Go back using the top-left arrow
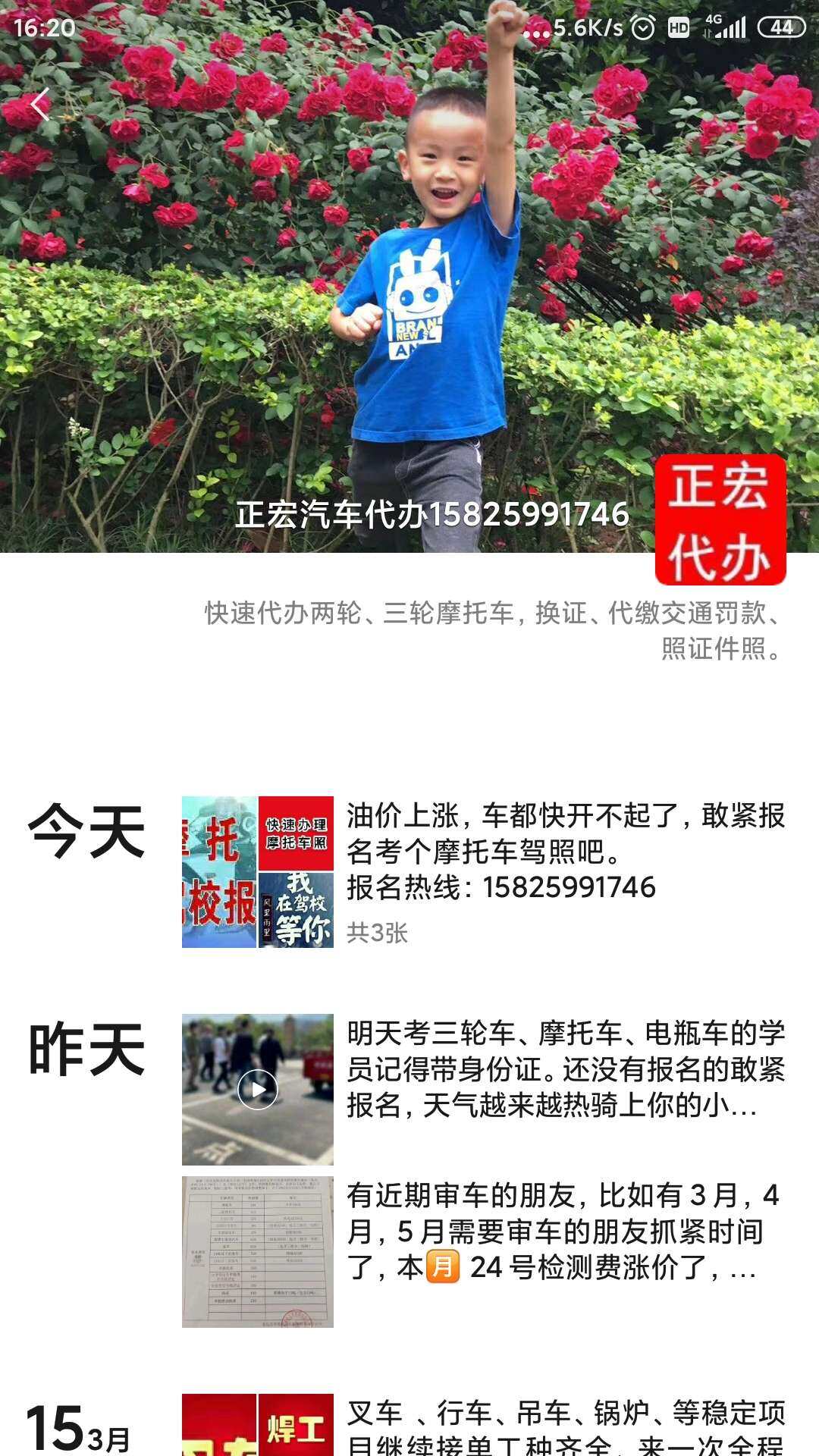819x1456 pixels. (x=40, y=104)
